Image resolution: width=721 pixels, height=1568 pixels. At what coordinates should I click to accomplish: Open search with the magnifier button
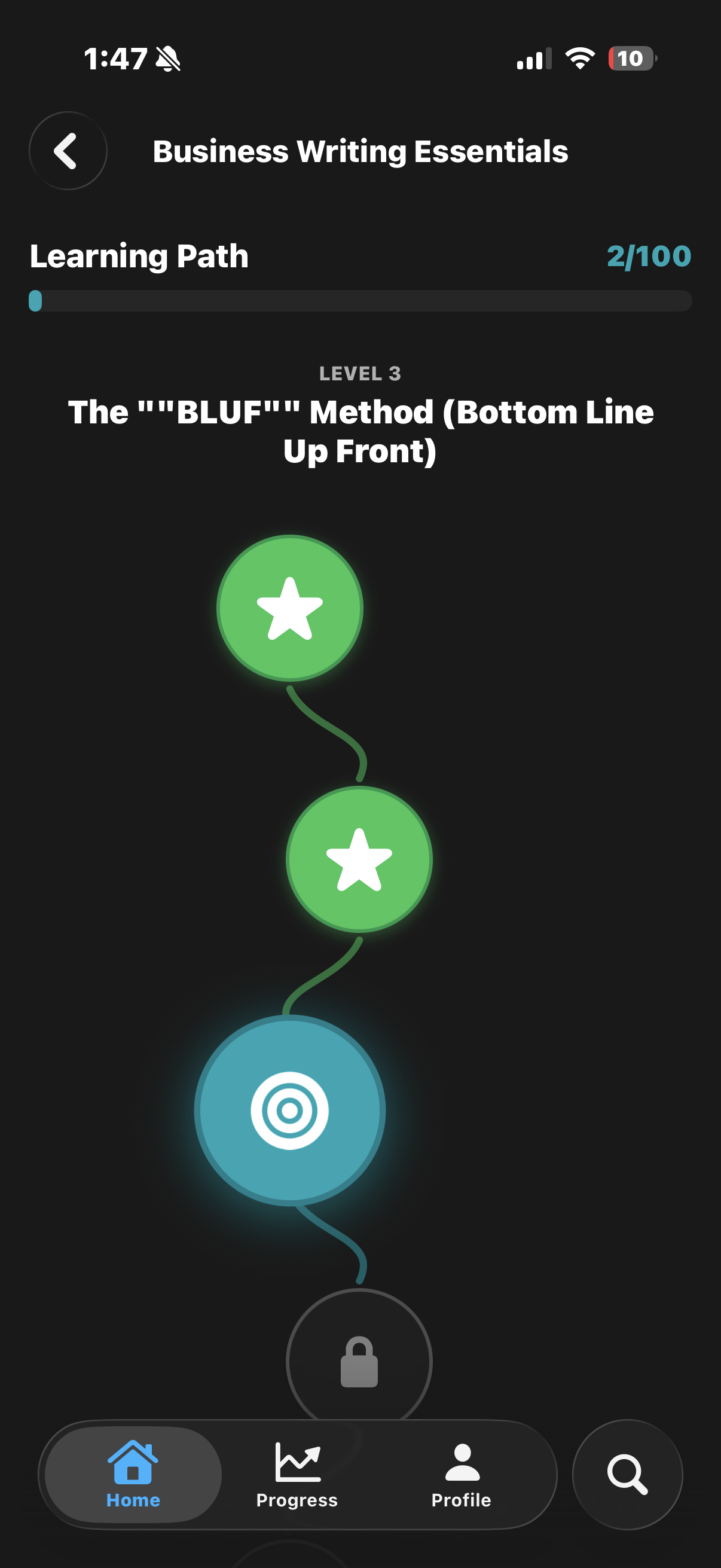[x=627, y=1474]
